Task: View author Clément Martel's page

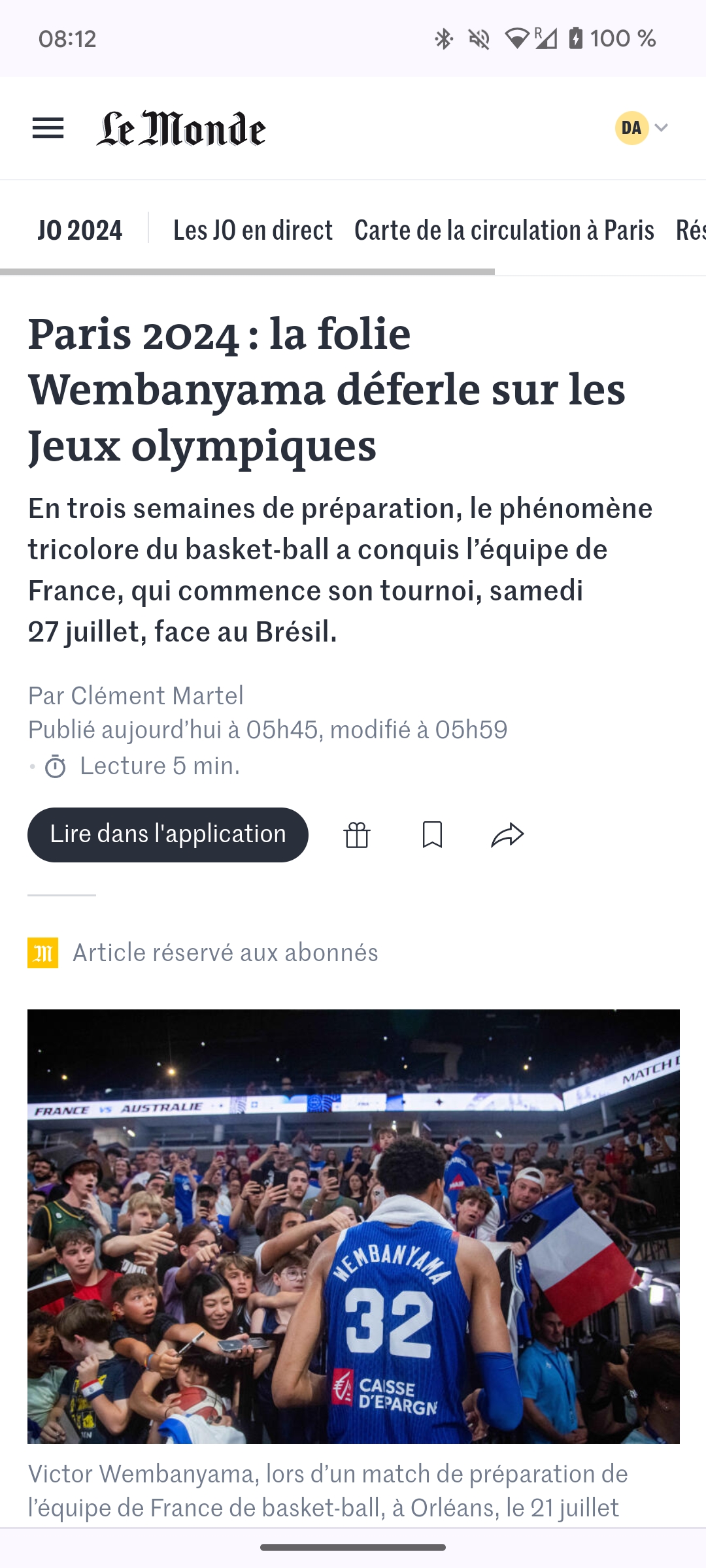Action: pyautogui.click(x=157, y=696)
